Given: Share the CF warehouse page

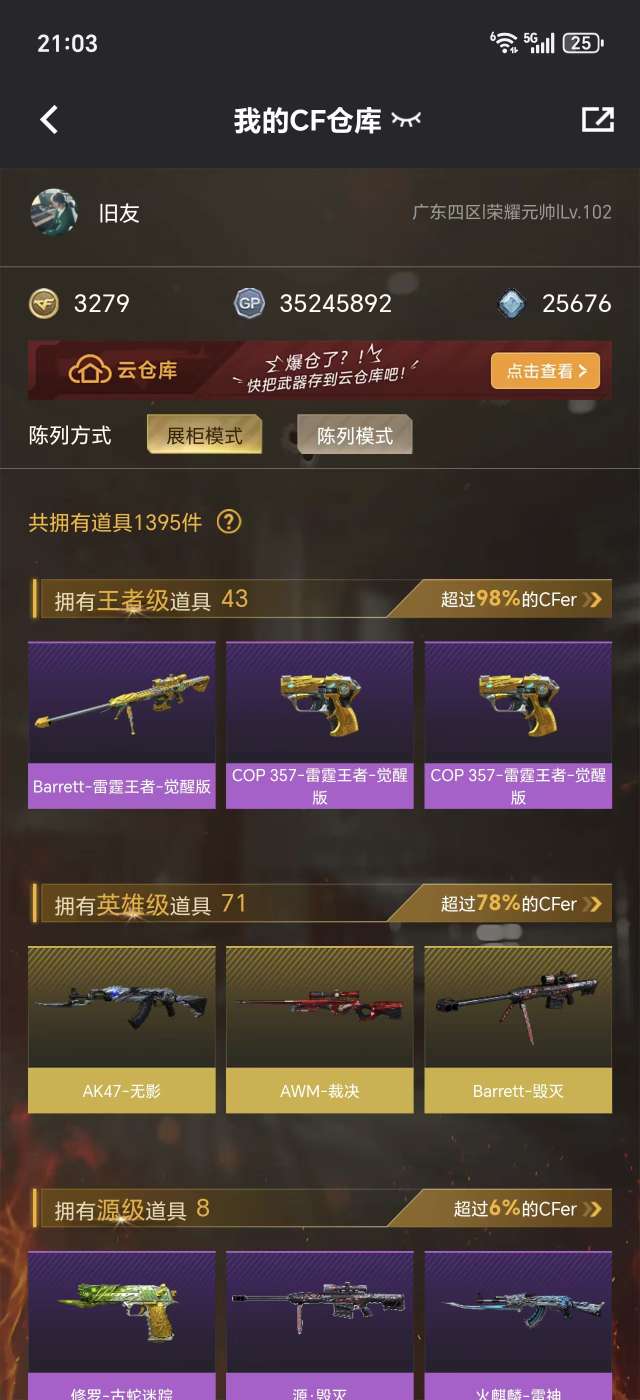Looking at the screenshot, I should click(x=597, y=120).
